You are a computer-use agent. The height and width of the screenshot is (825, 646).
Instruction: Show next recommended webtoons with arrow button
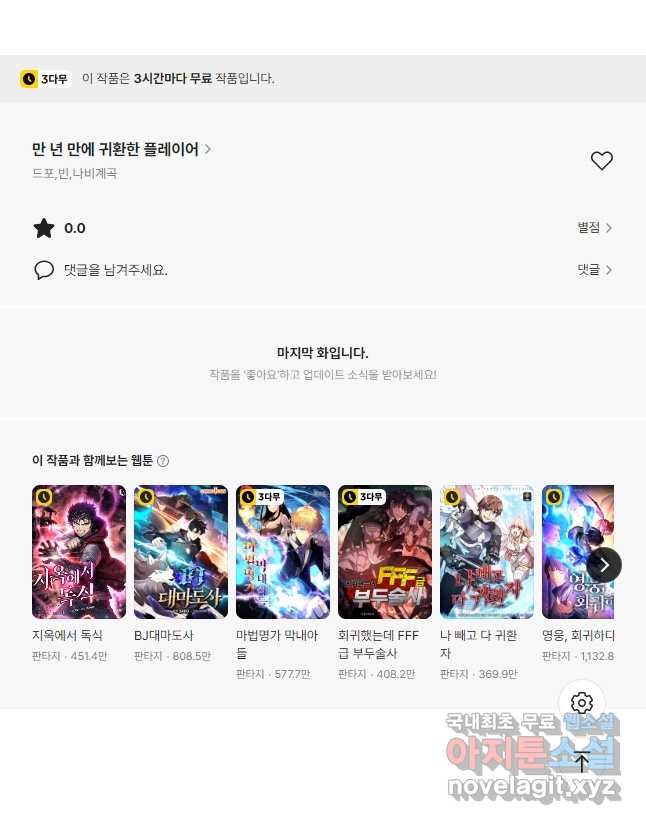pyautogui.click(x=603, y=565)
